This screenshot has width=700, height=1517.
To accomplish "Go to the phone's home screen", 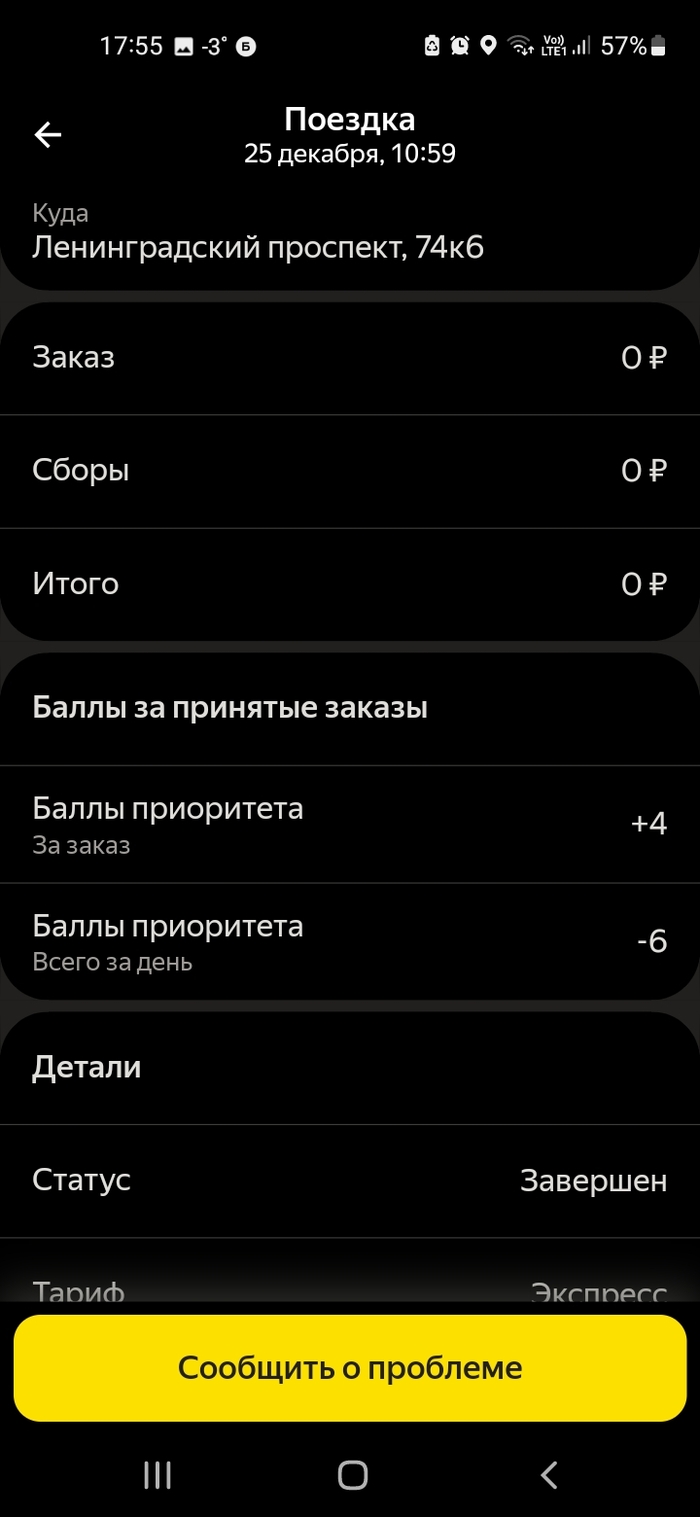I will (x=352, y=1474).
